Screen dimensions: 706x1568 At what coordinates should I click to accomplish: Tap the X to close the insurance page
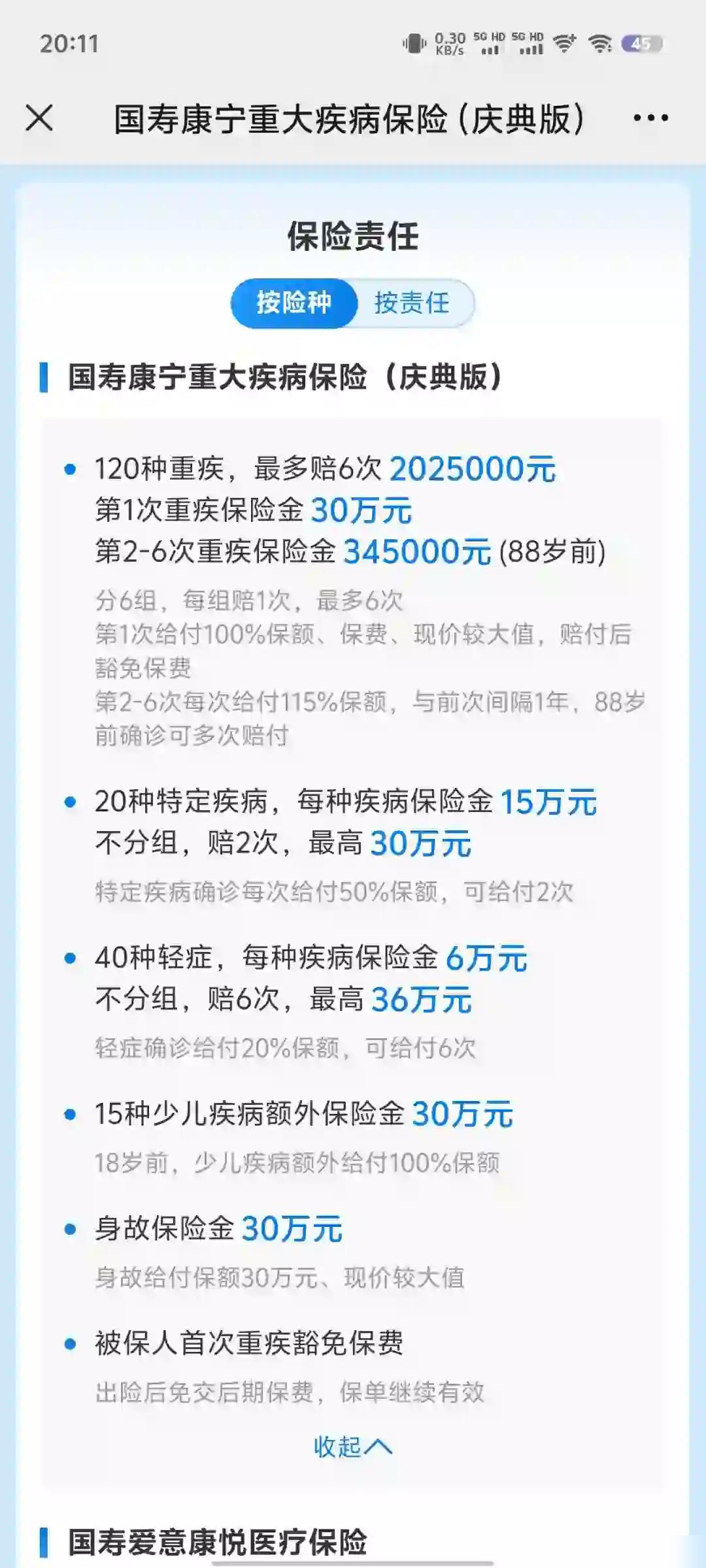coord(39,118)
